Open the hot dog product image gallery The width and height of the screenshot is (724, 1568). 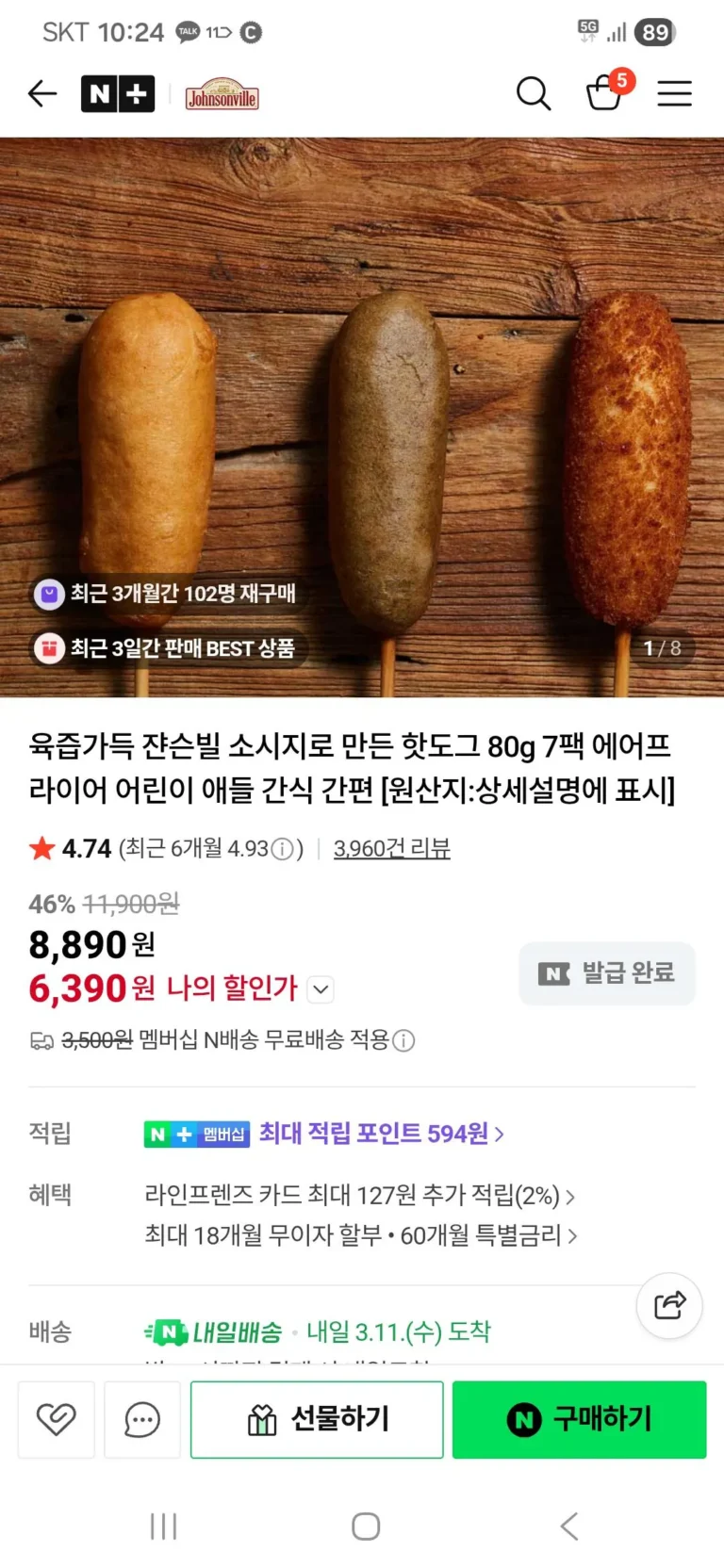coord(362,416)
